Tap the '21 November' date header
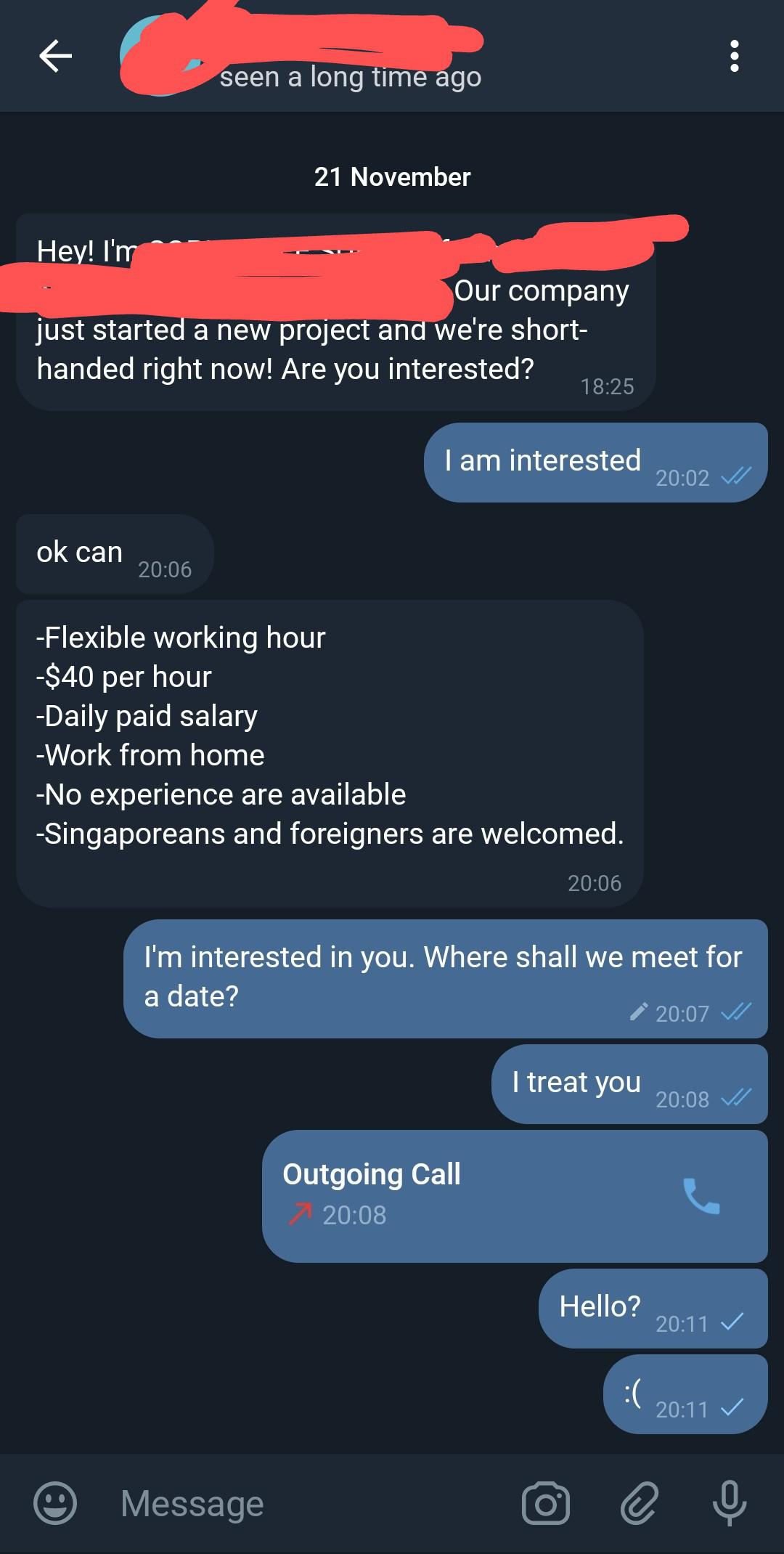 pos(392,176)
